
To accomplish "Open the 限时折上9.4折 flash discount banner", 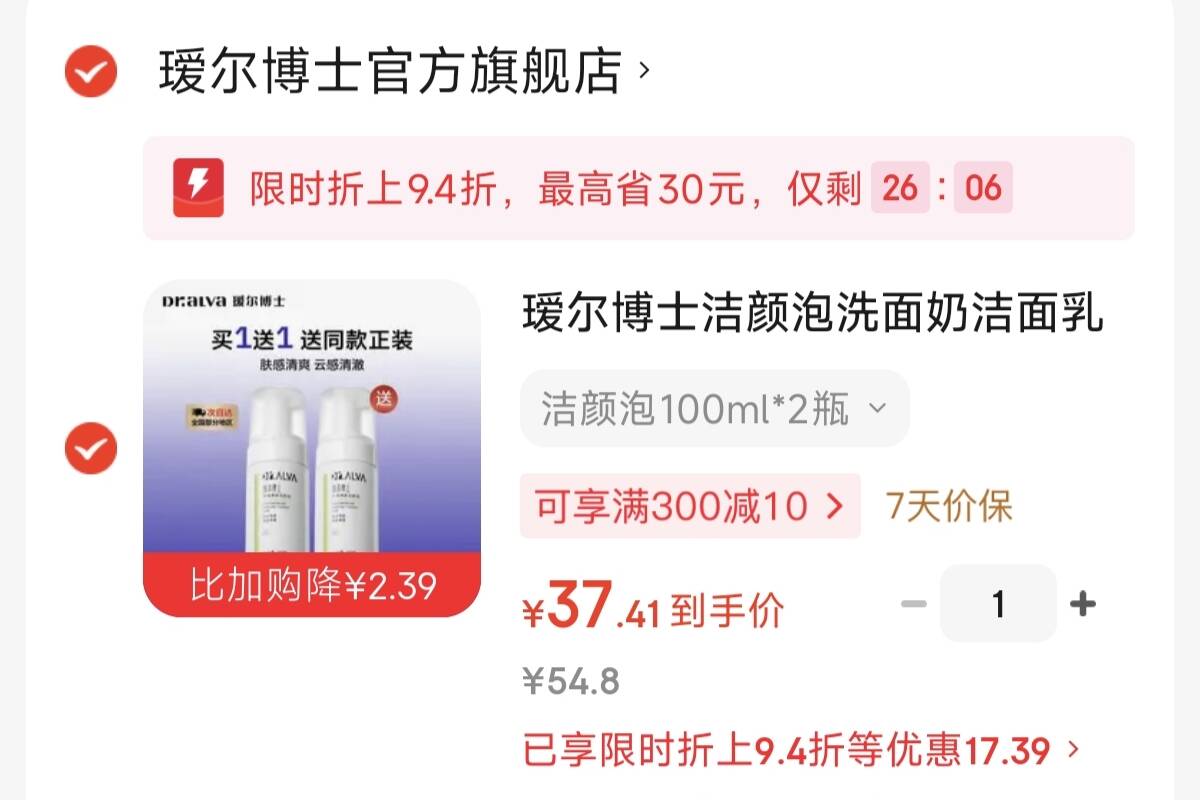I will [x=638, y=189].
